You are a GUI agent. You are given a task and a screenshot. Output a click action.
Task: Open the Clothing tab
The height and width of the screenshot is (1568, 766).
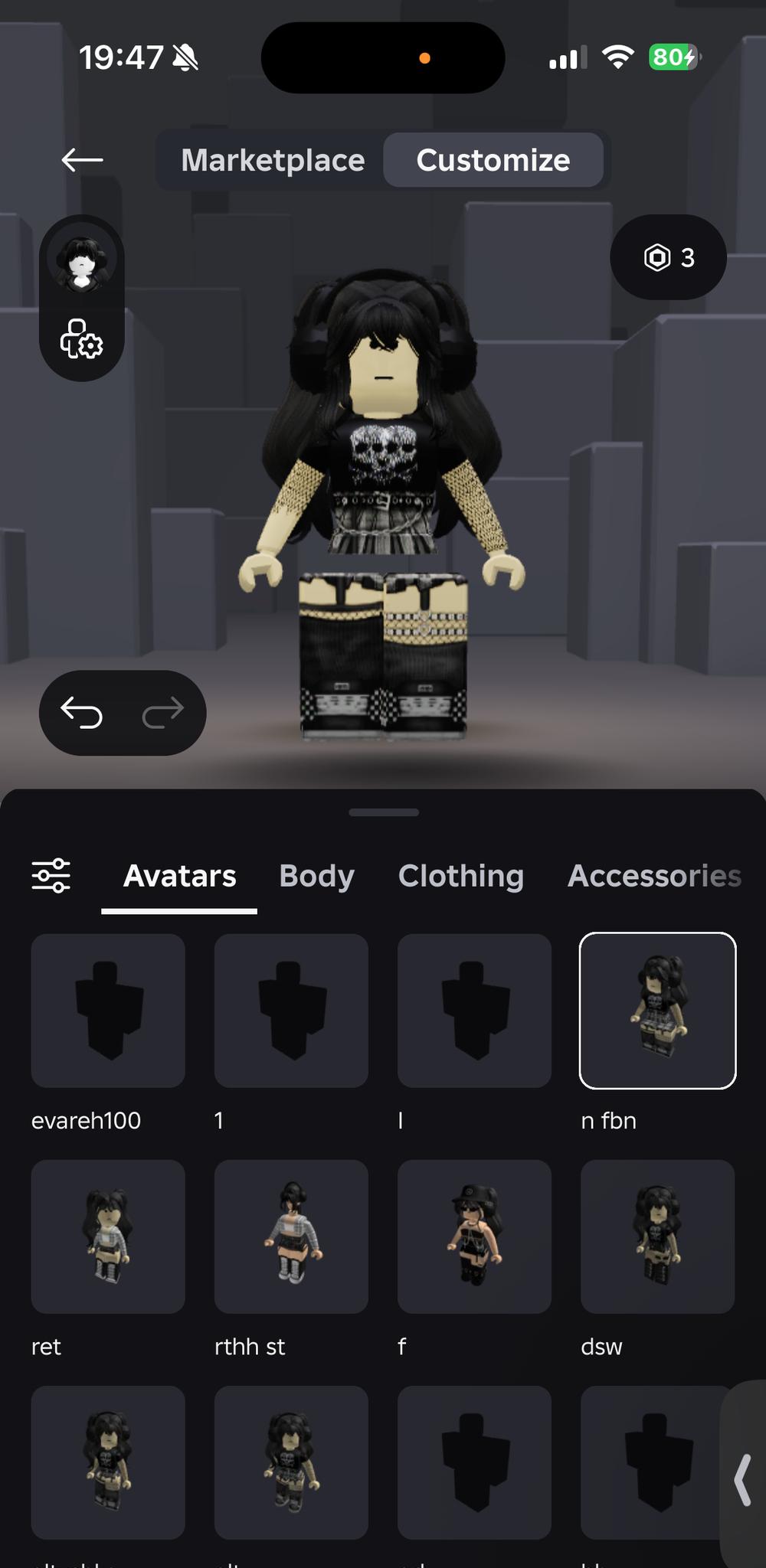(460, 876)
